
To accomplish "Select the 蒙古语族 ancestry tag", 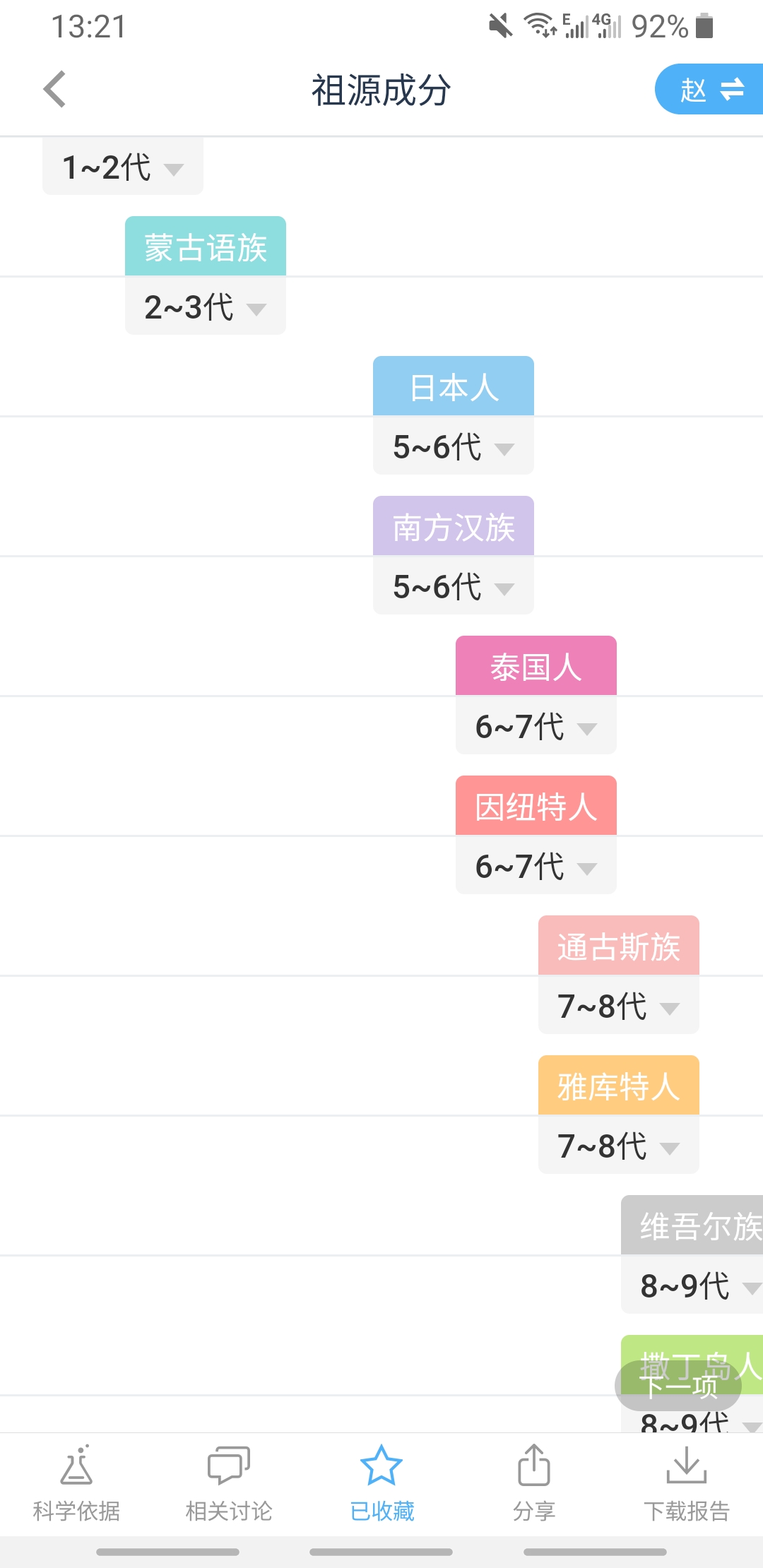I will click(206, 247).
